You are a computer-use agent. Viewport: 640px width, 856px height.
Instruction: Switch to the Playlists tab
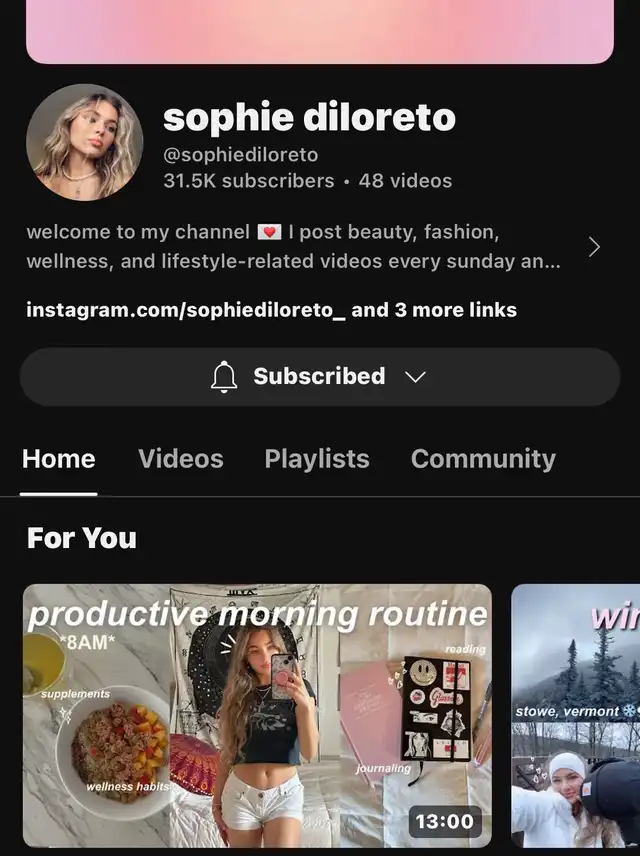pyautogui.click(x=317, y=459)
